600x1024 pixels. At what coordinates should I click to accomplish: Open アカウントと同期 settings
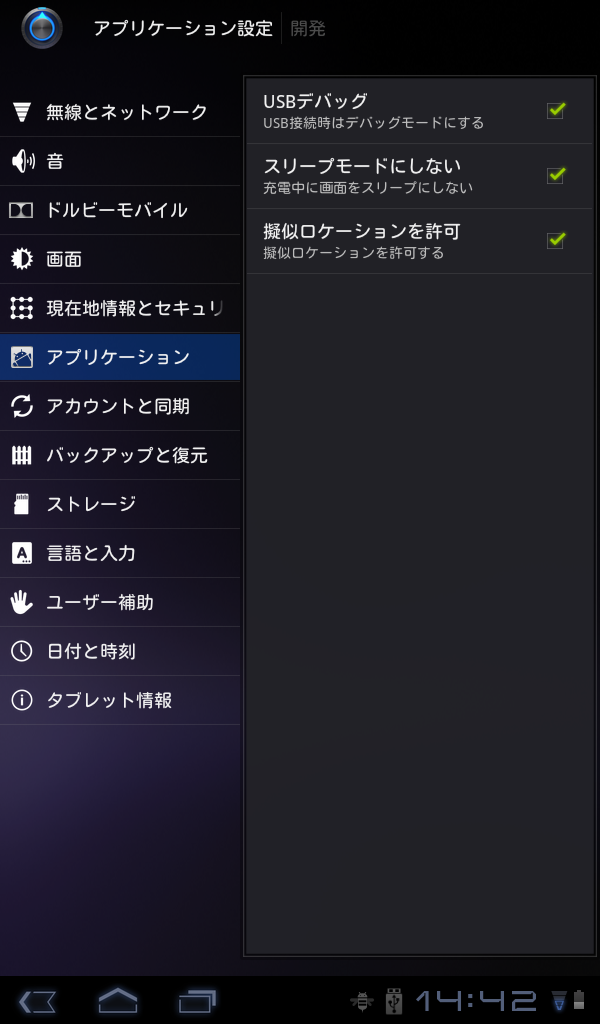[x=120, y=406]
